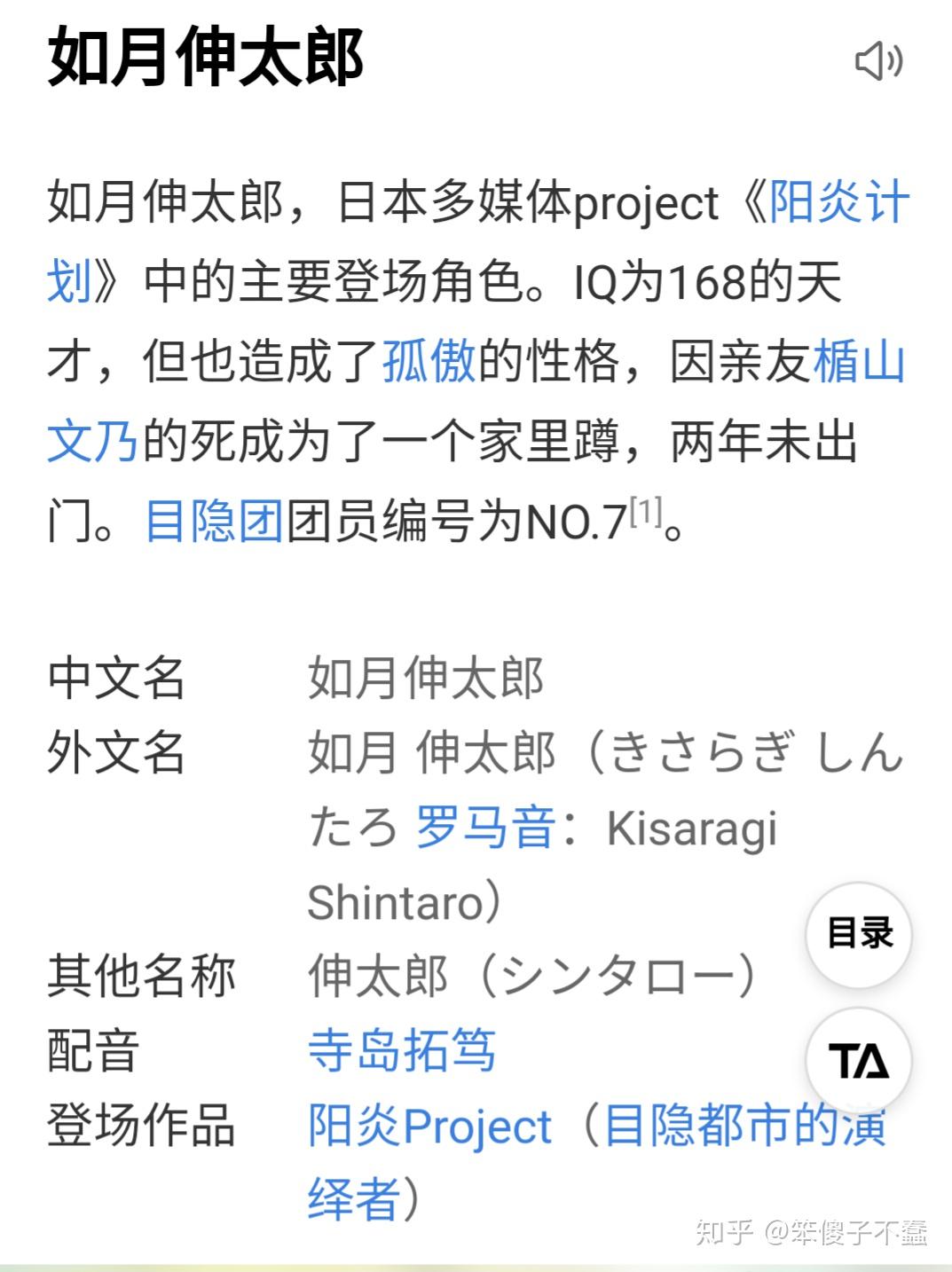This screenshot has width=952, height=1272.
Task: Open the 罗马音 link
Action: [484, 828]
